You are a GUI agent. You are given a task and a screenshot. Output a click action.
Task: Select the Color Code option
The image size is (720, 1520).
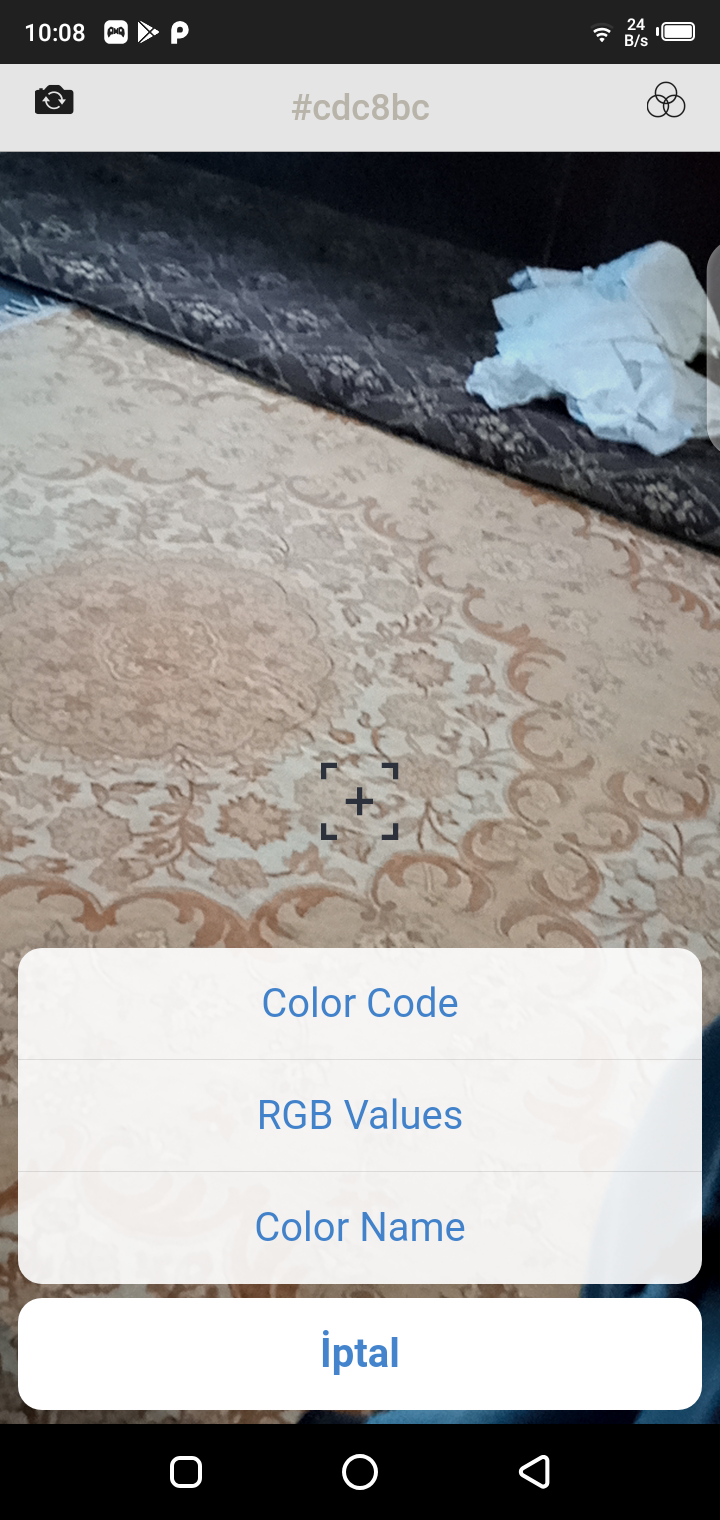pyautogui.click(x=360, y=1003)
